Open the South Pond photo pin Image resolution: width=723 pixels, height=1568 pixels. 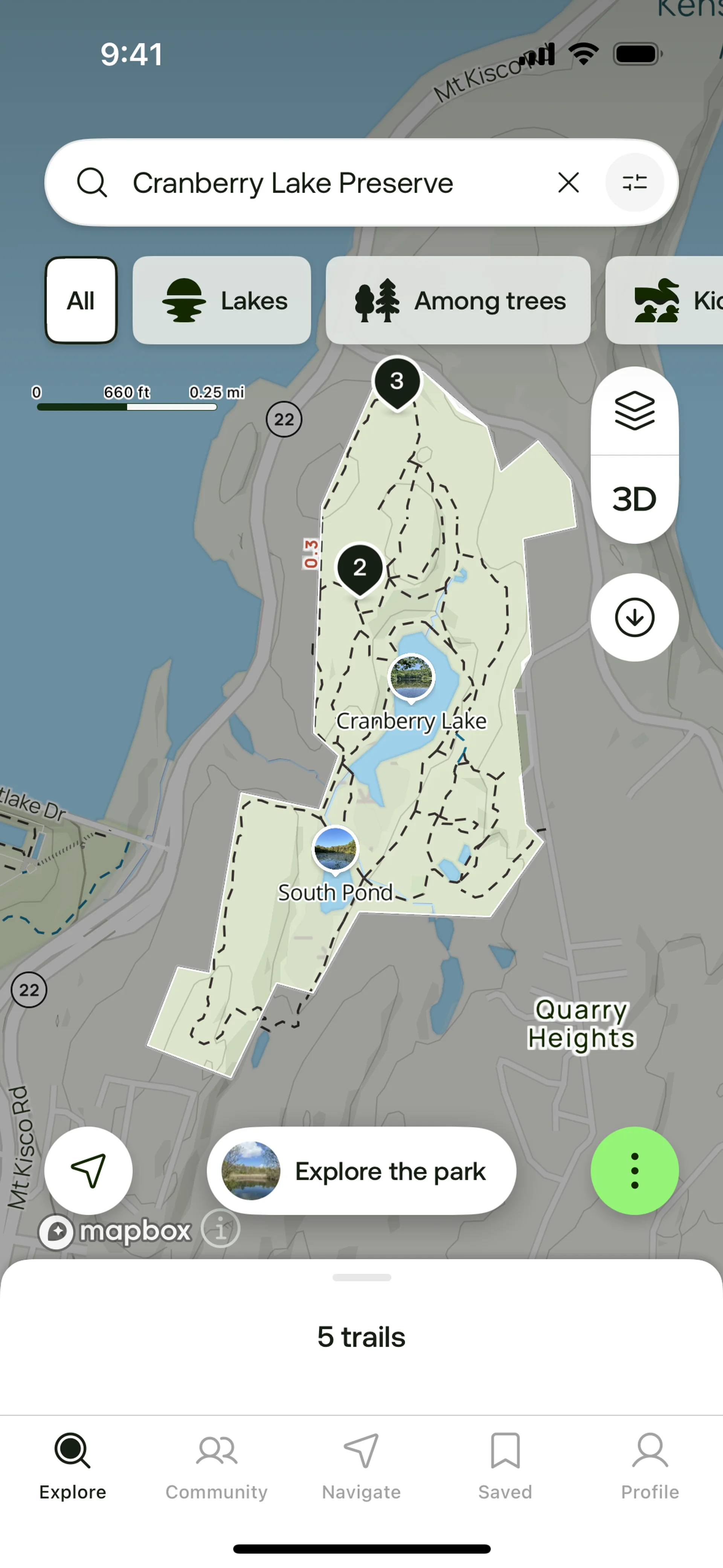pyautogui.click(x=336, y=850)
